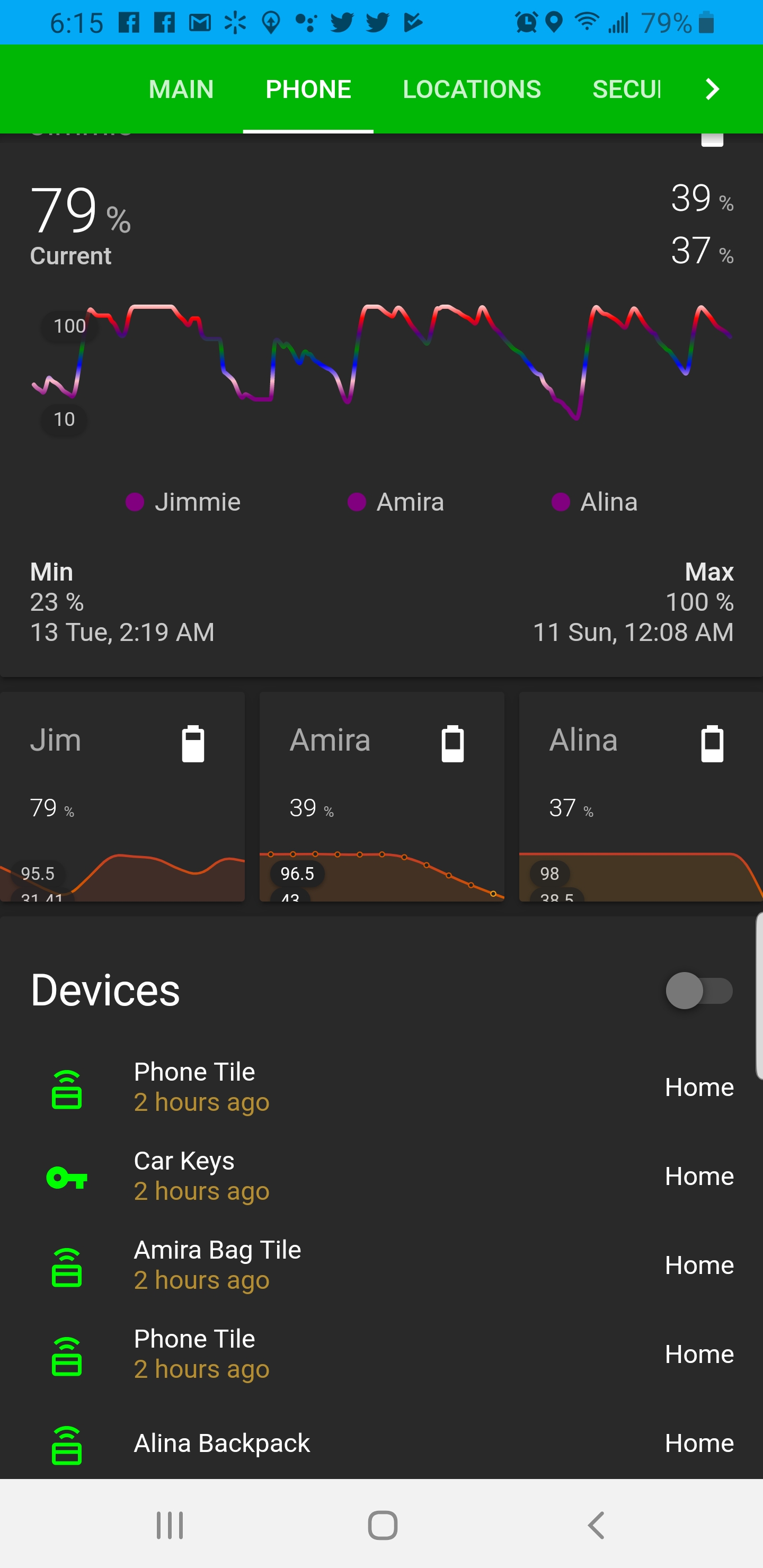Screen dimensions: 763x1568
Task: Toggle the Jimmie series legend dot
Action: [135, 502]
